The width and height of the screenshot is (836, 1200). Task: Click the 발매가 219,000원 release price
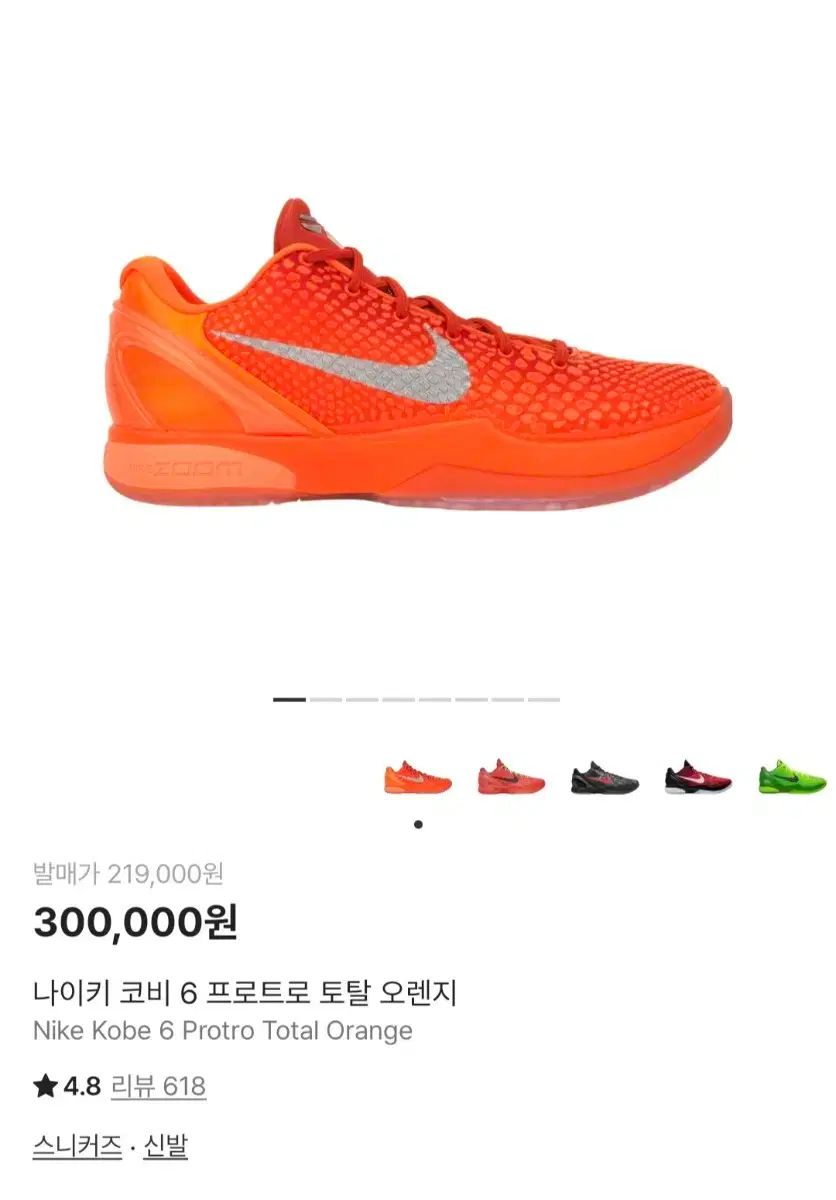click(x=130, y=871)
